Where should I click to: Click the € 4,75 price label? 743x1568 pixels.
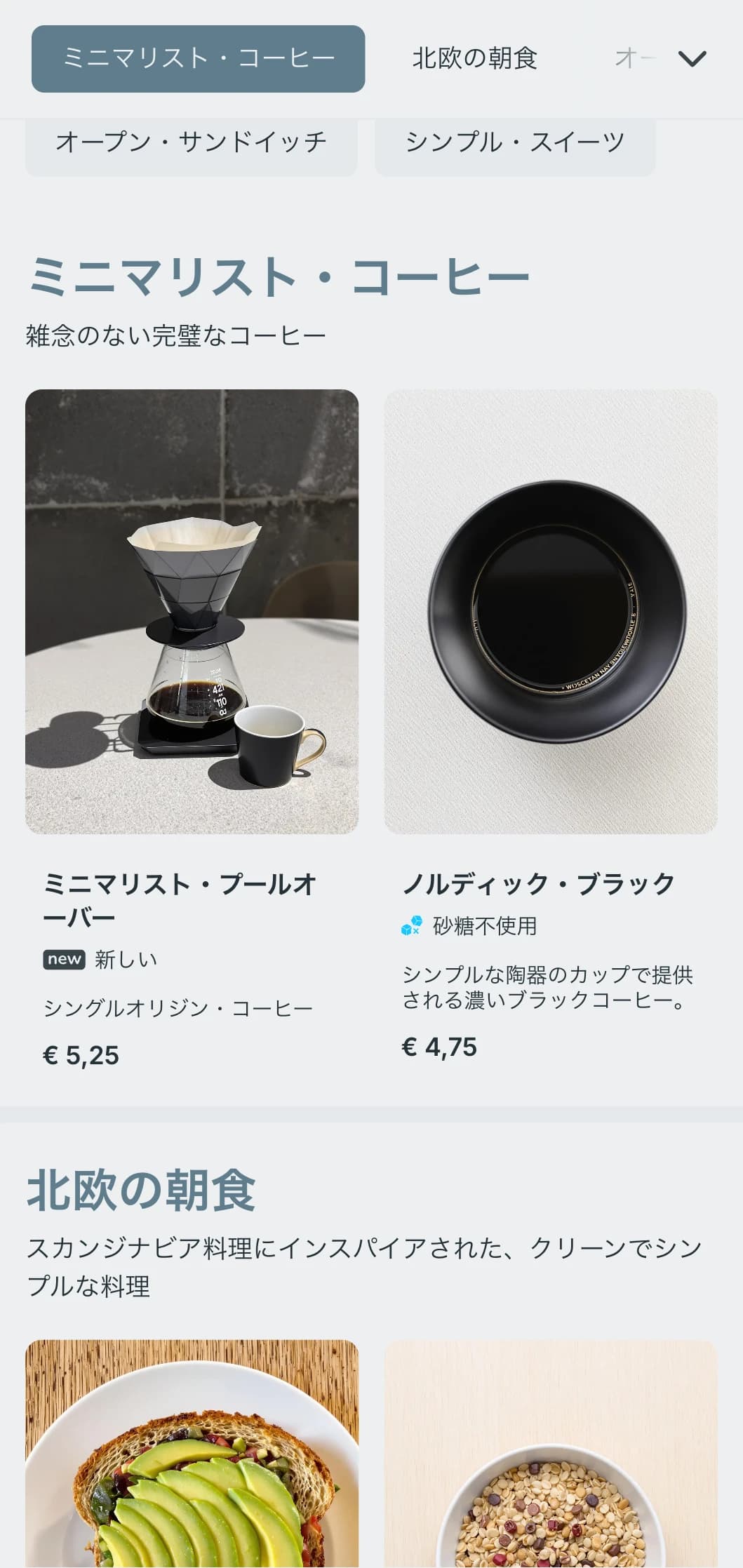[x=439, y=1048]
